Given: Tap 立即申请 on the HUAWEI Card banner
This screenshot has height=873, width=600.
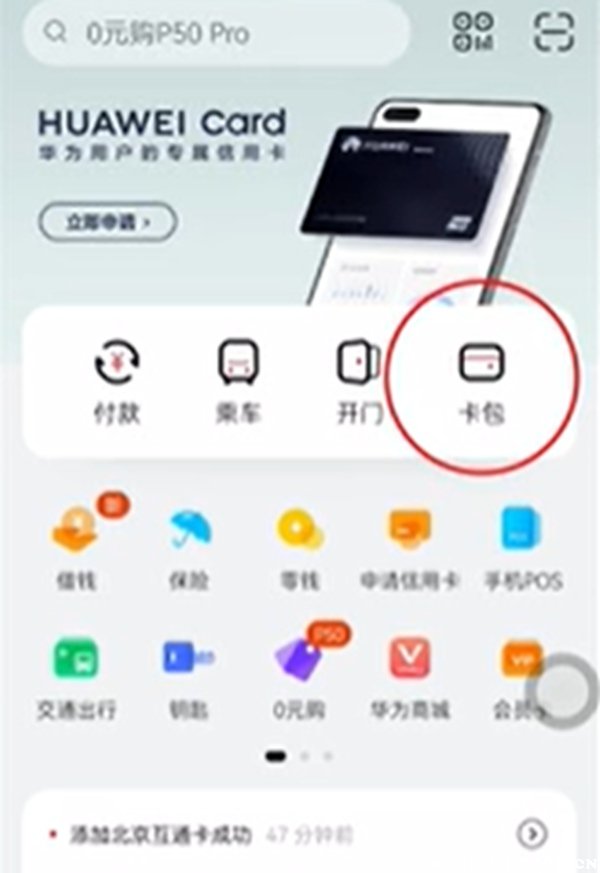Looking at the screenshot, I should pos(108,222).
